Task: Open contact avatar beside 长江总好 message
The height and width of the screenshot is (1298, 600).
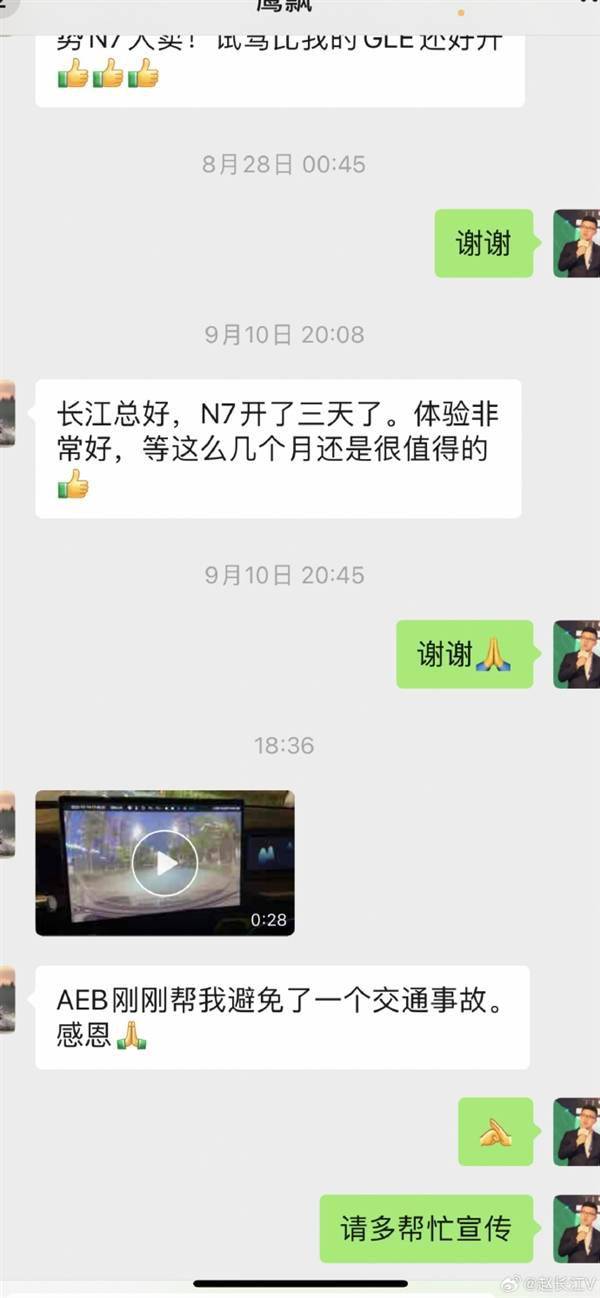Action: coord(7,412)
